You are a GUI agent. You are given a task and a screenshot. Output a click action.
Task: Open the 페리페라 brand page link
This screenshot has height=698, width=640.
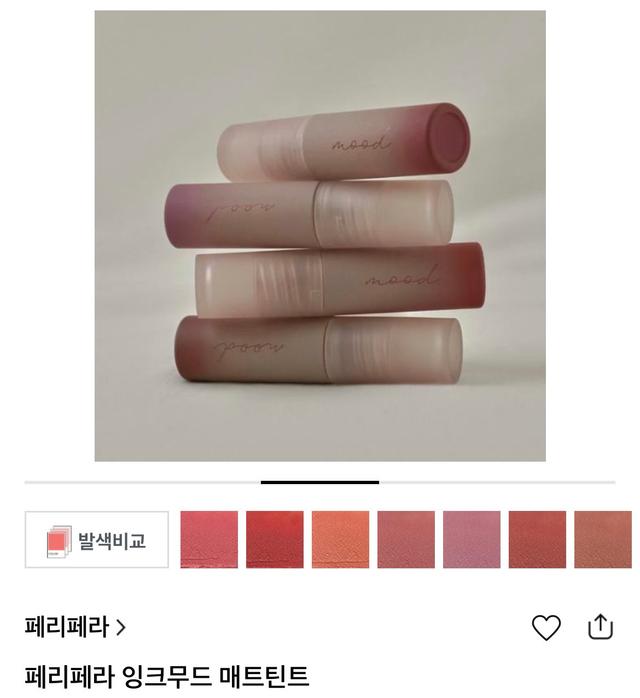(x=75, y=627)
